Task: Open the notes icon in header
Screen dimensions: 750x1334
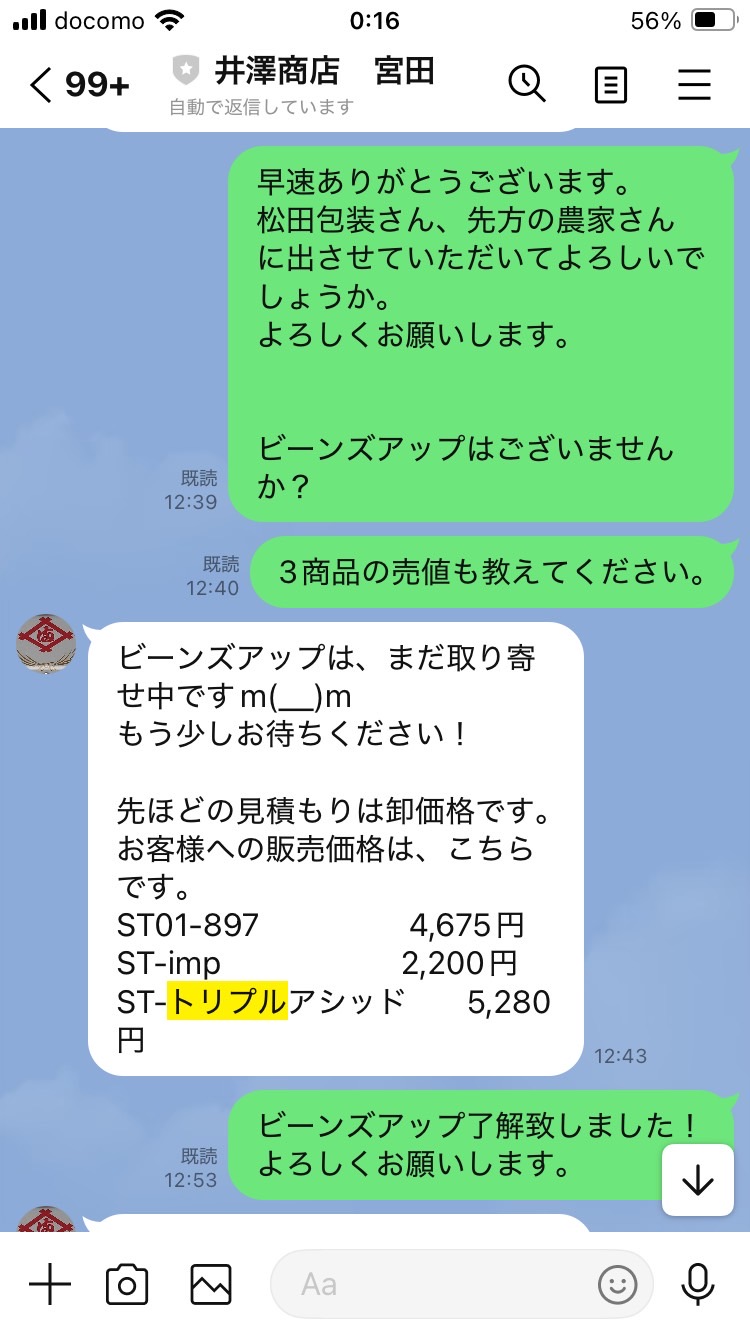Action: (611, 85)
